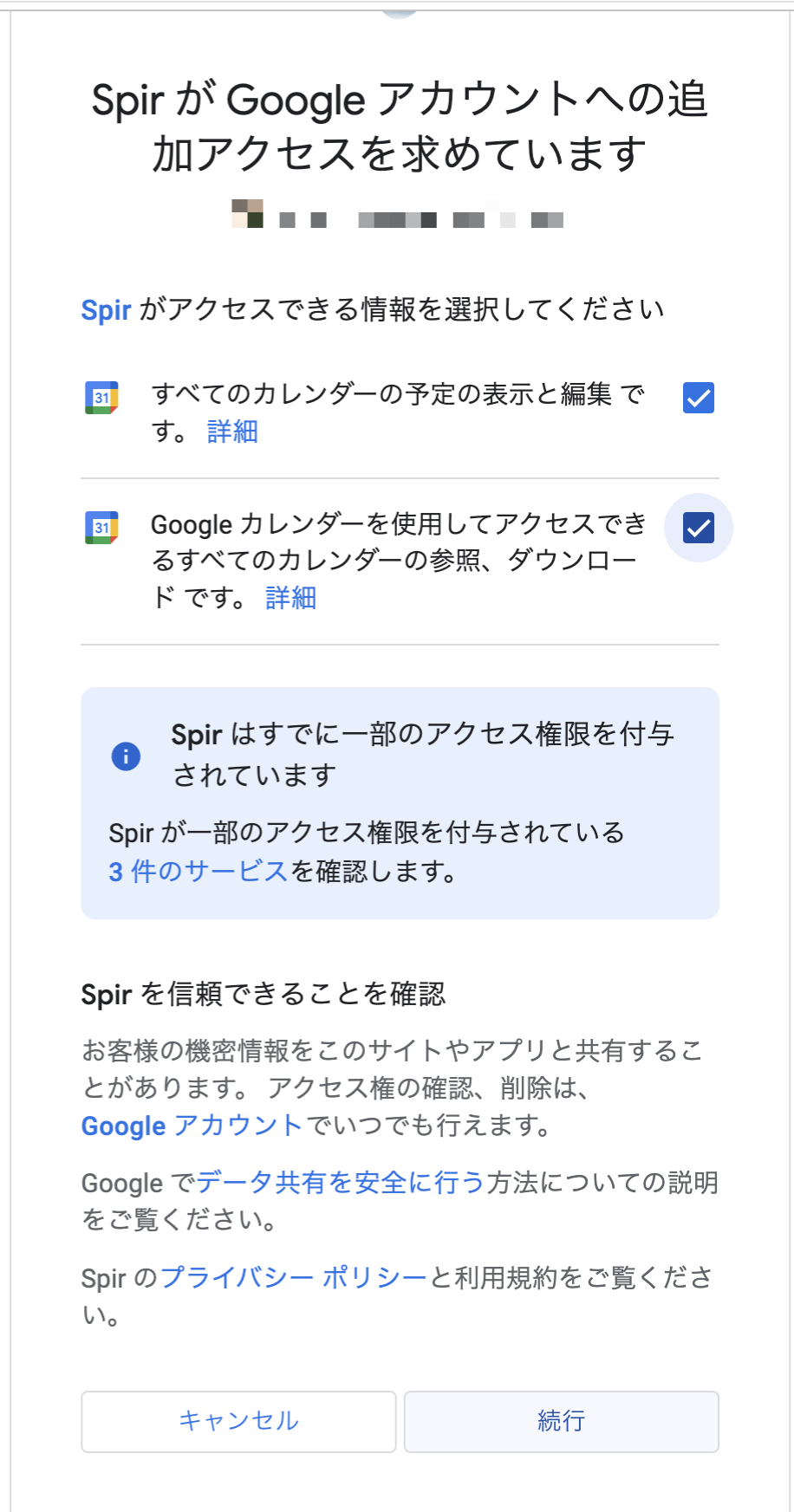Click the account avatar icon below the heading
Screen dimensions: 794x1512
click(245, 213)
